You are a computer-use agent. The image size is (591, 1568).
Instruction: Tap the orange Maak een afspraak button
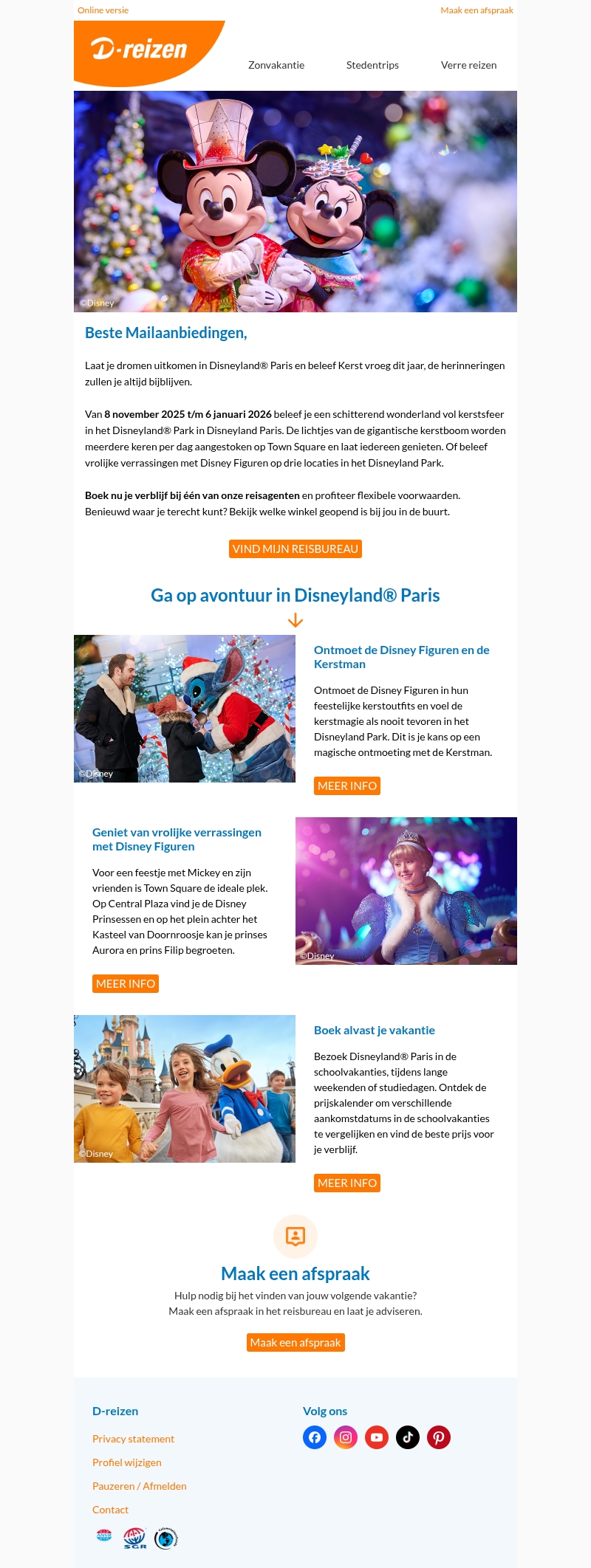pos(295,1343)
